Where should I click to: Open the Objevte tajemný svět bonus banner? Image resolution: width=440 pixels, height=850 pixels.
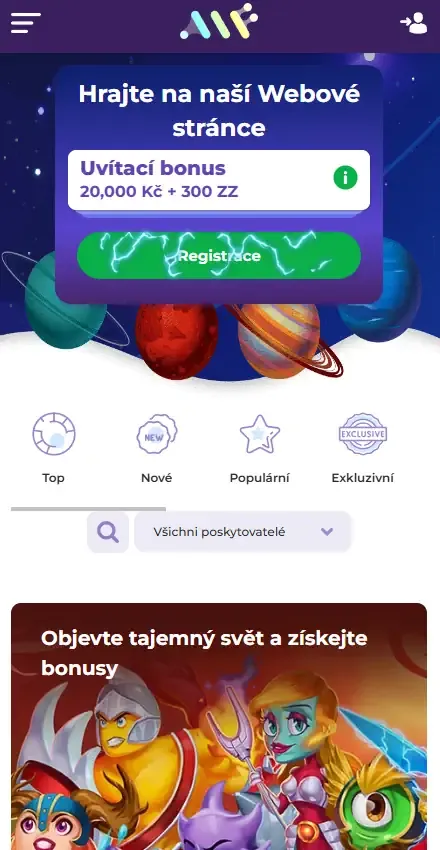click(219, 726)
